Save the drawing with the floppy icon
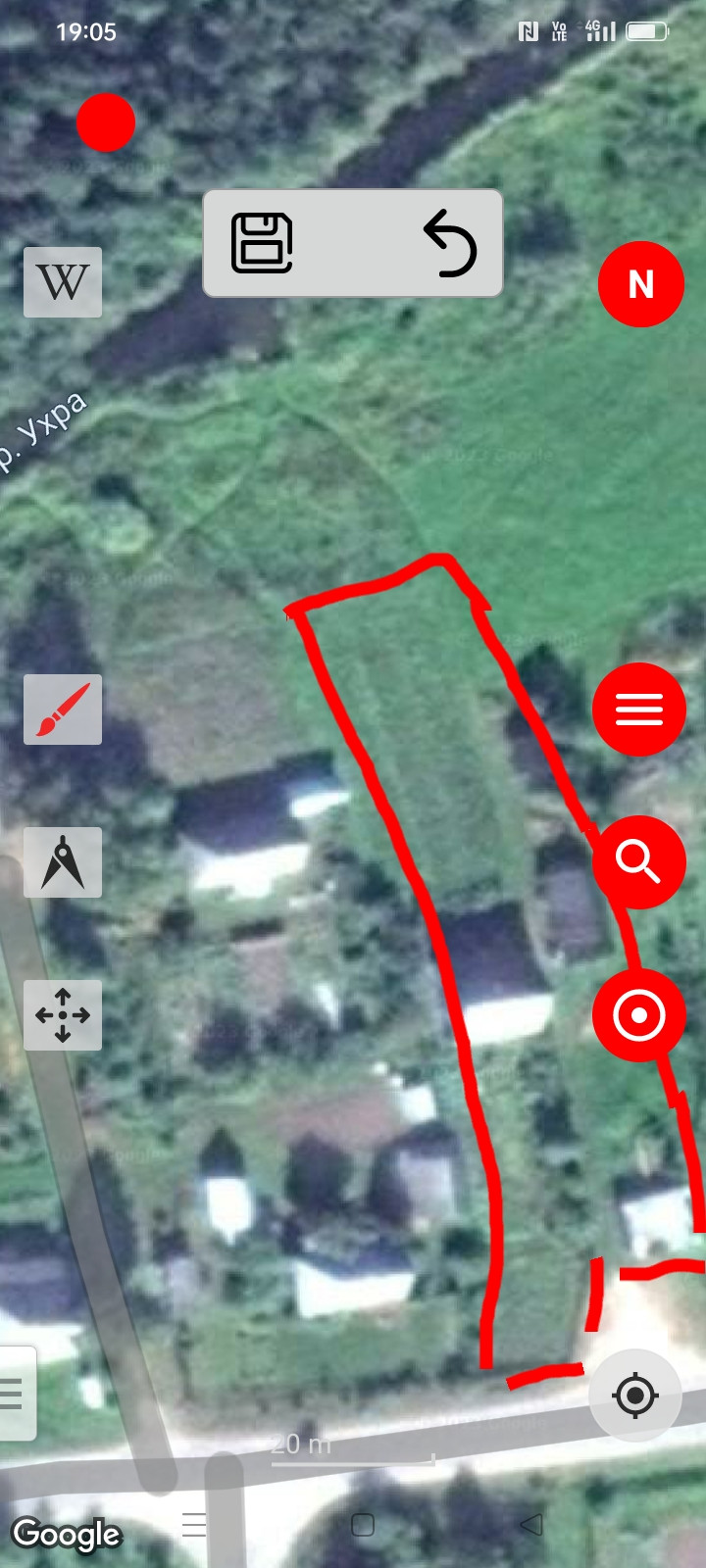This screenshot has height=1568, width=706. 262,242
